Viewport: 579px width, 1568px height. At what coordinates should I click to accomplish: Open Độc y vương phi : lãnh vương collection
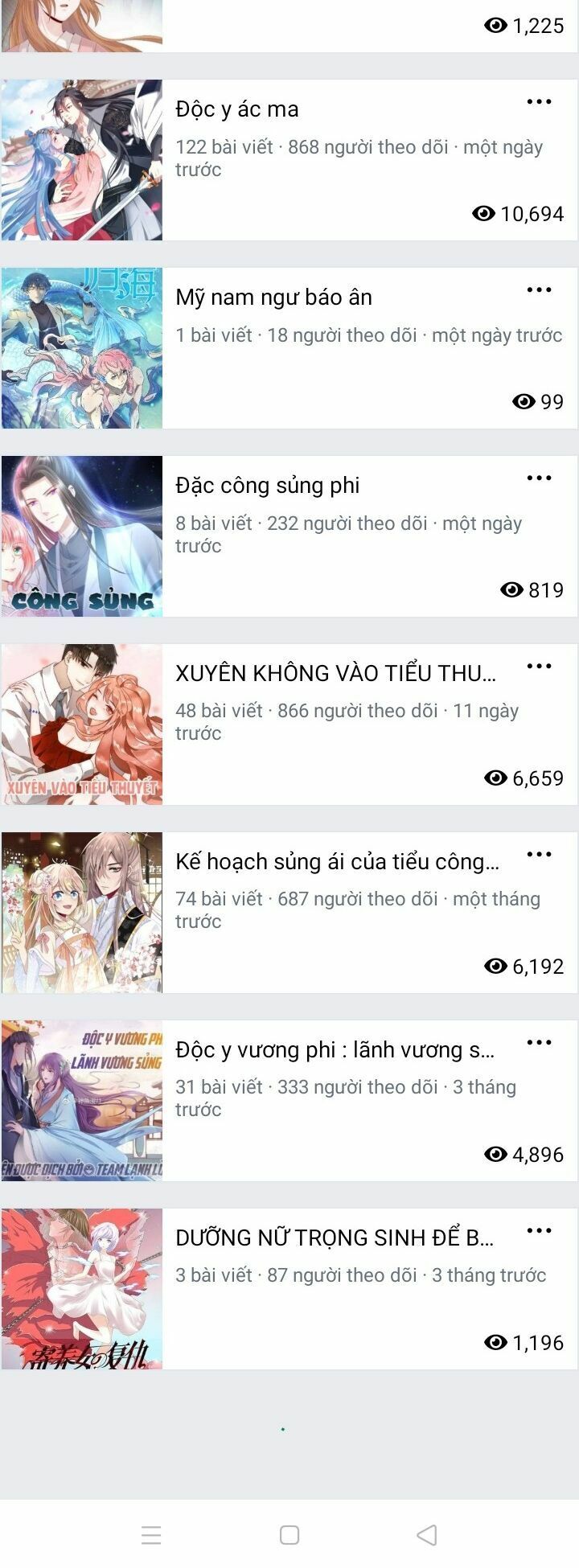pyautogui.click(x=335, y=1049)
